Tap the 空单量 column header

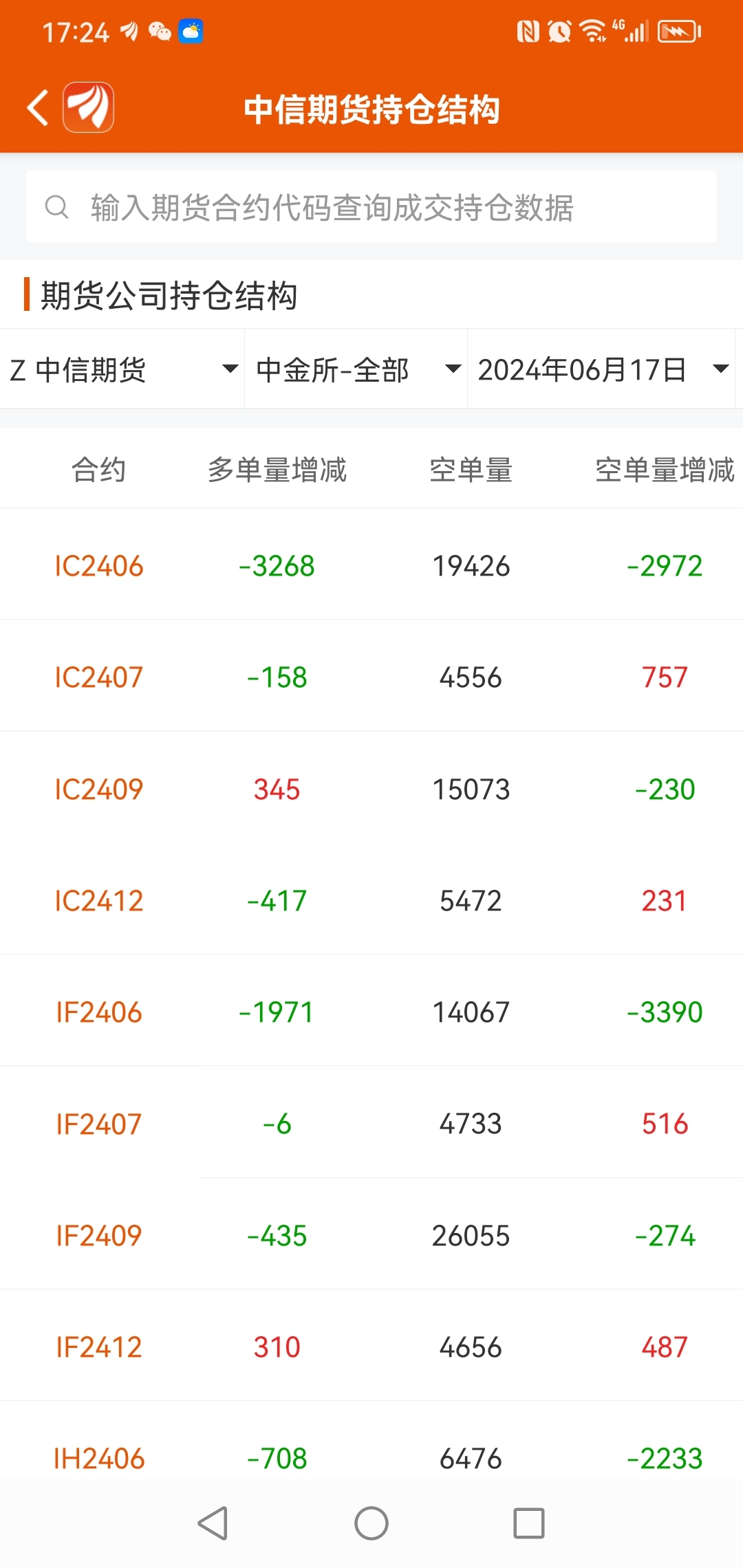[x=471, y=470]
